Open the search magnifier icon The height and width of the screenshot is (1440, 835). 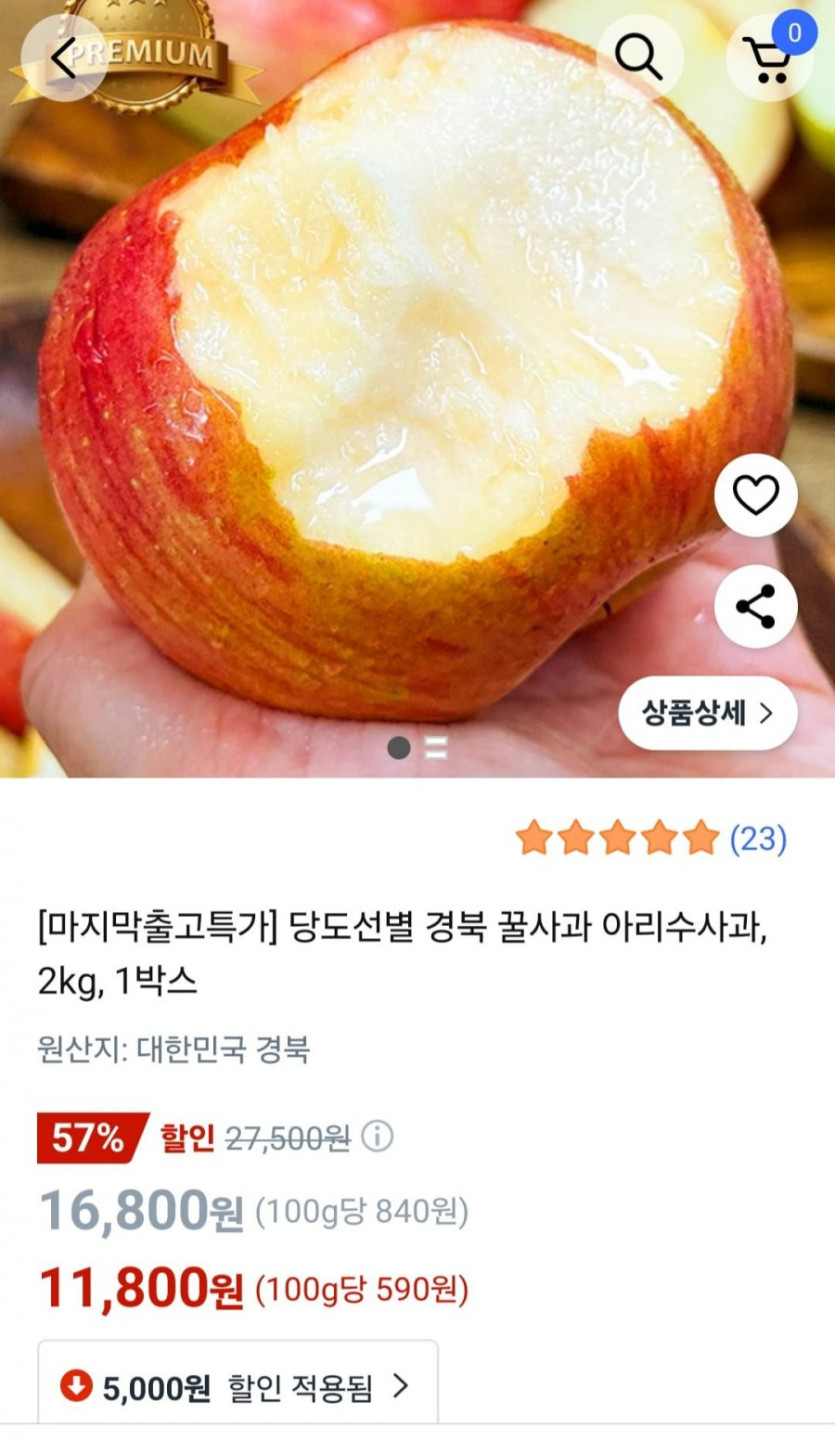coord(640,57)
